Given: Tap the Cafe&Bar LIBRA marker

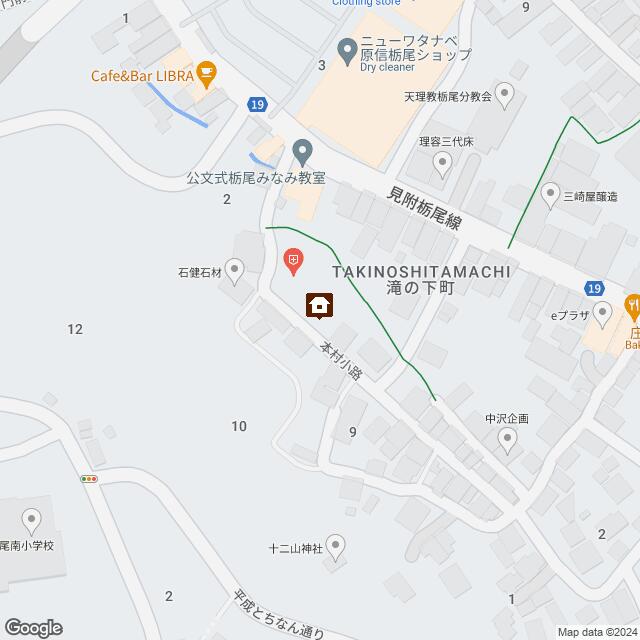Looking at the screenshot, I should (x=206, y=70).
